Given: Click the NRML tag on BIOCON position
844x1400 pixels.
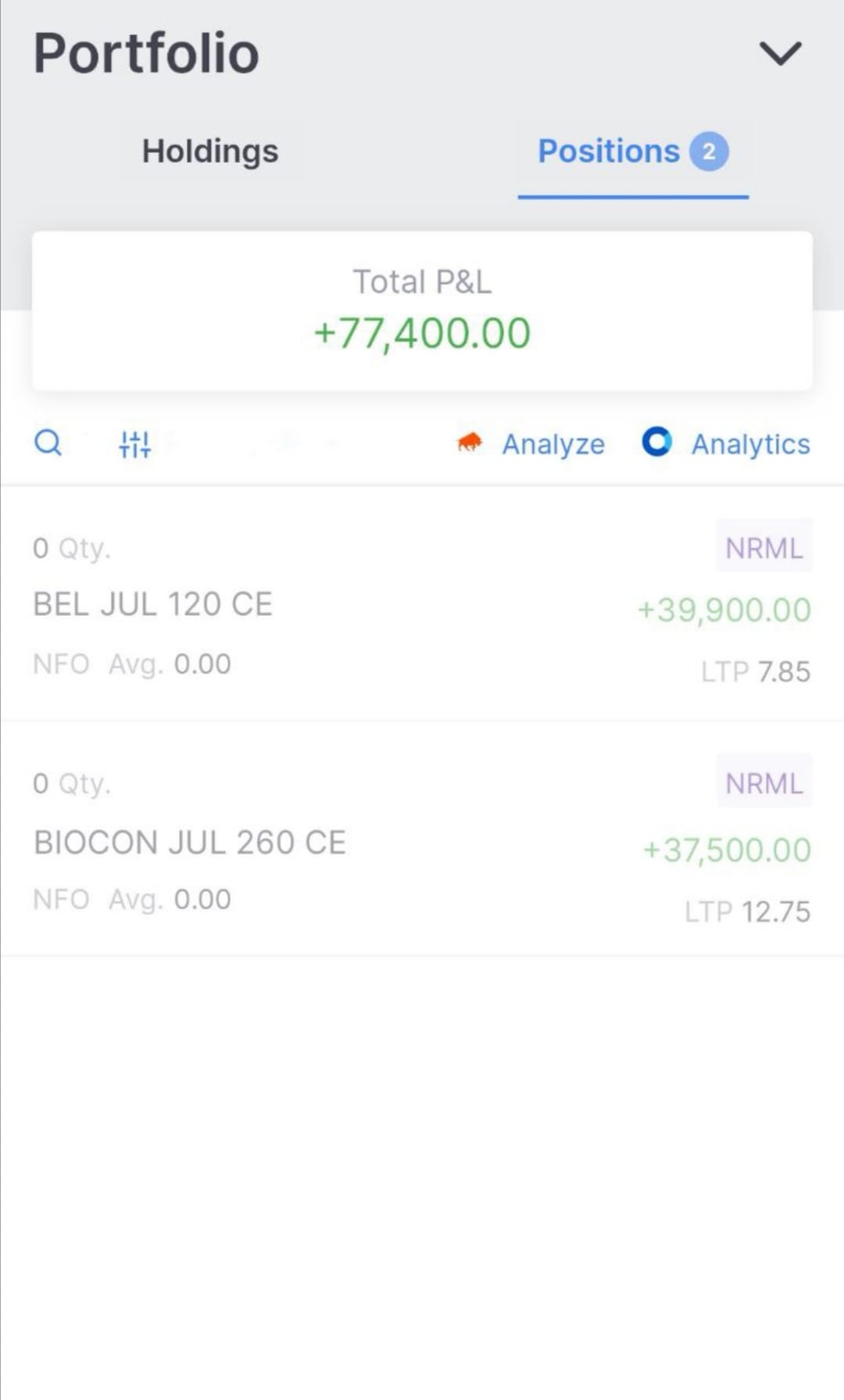Looking at the screenshot, I should click(764, 782).
